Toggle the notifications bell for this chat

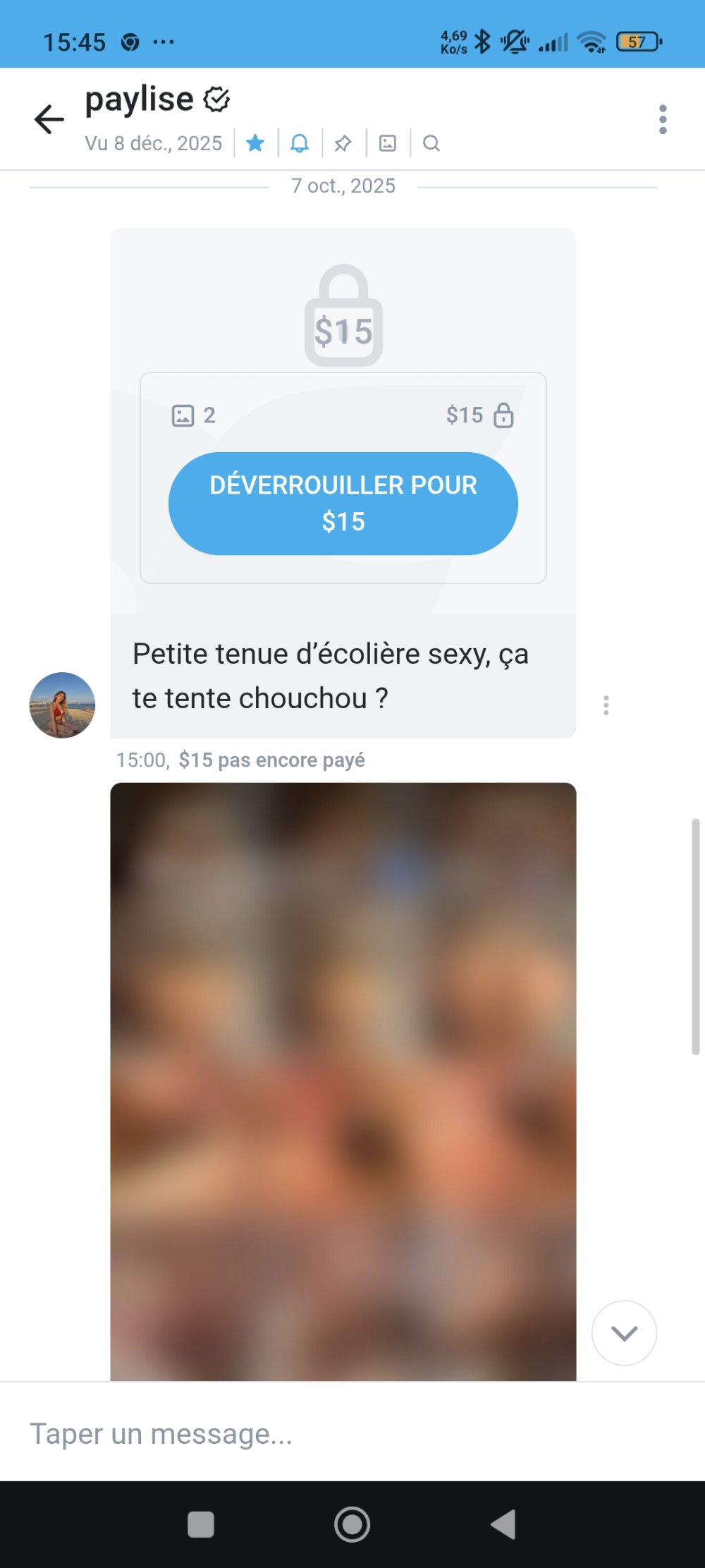coord(300,144)
